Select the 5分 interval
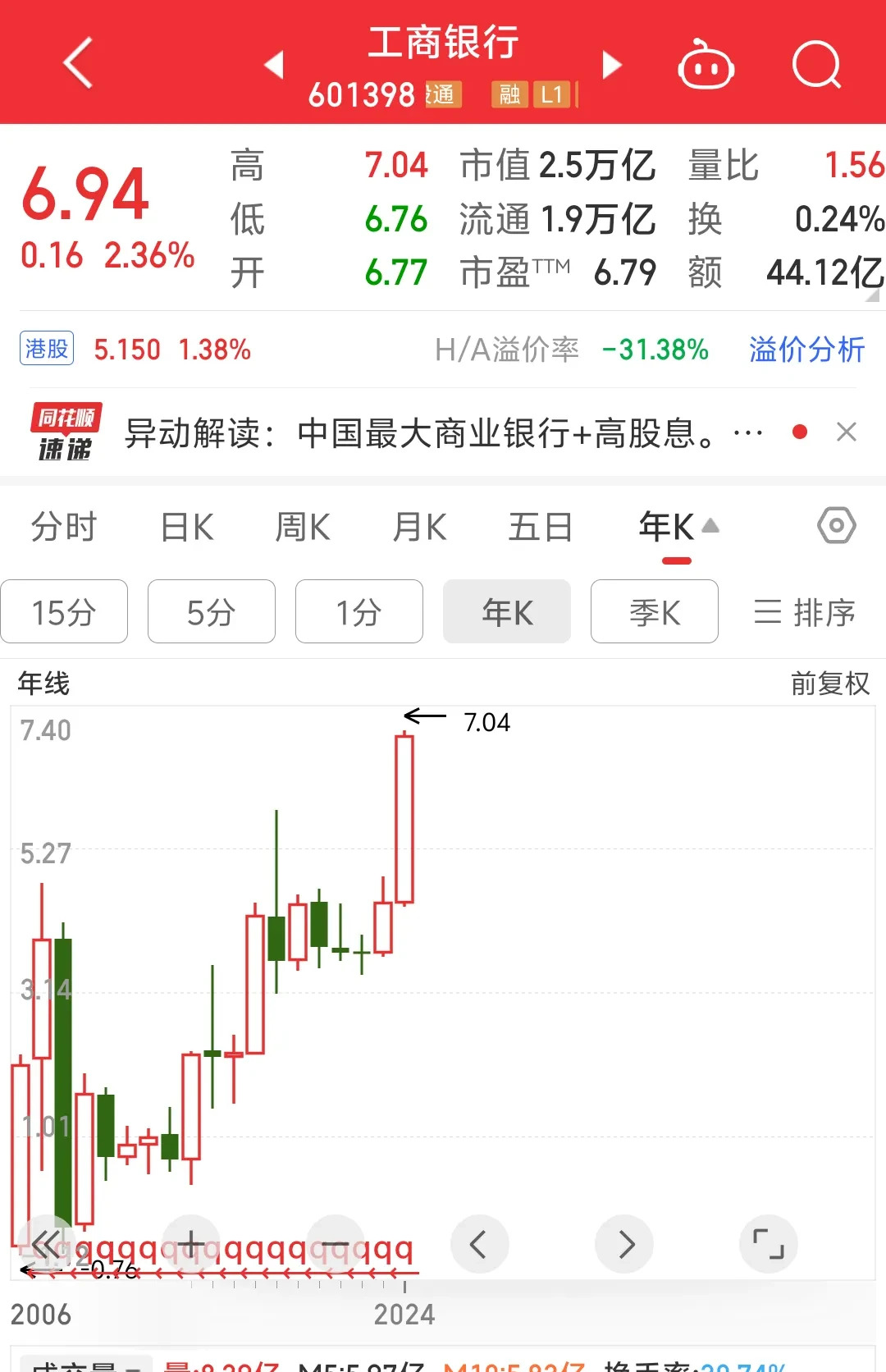Image resolution: width=886 pixels, height=1372 pixels. click(x=212, y=611)
